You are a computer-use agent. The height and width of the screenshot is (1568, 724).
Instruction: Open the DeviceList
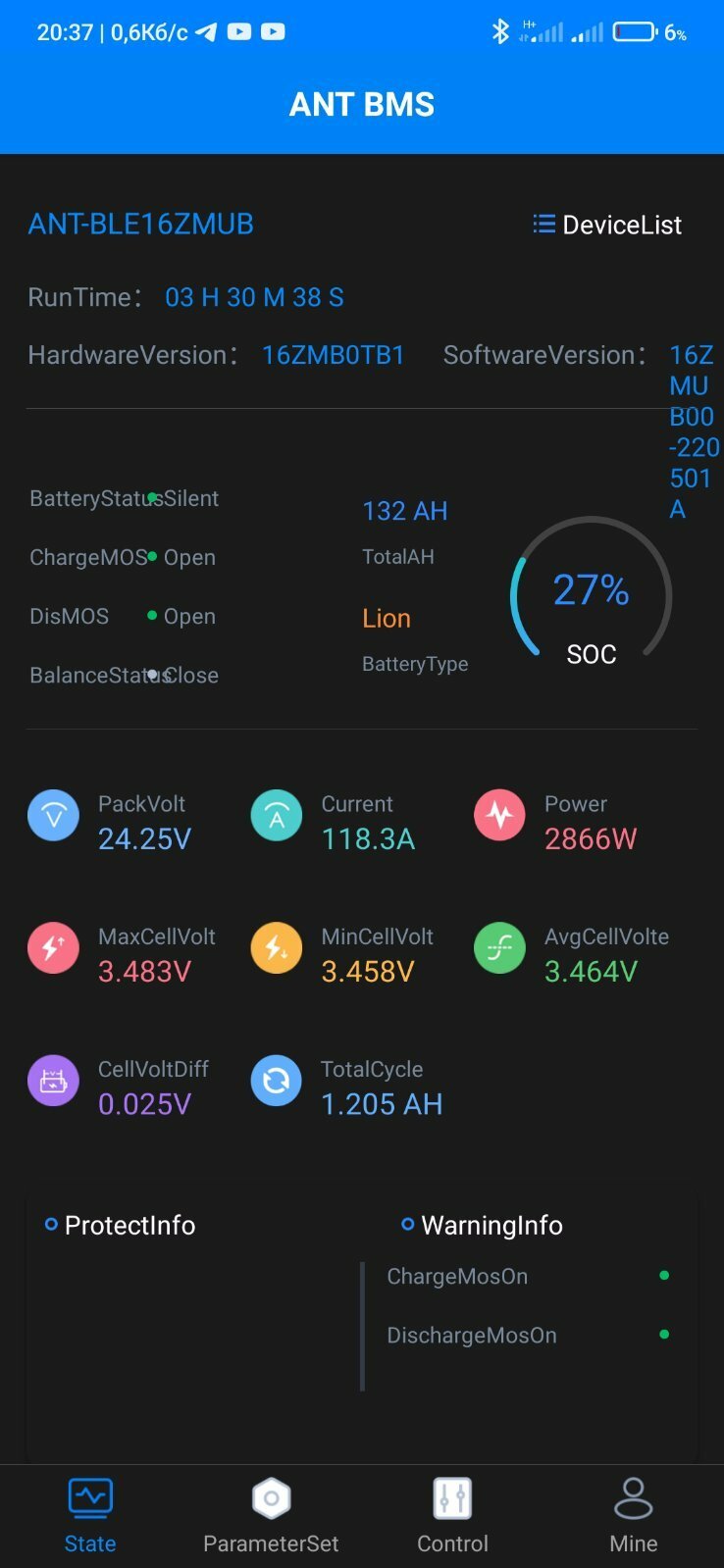[x=607, y=225]
